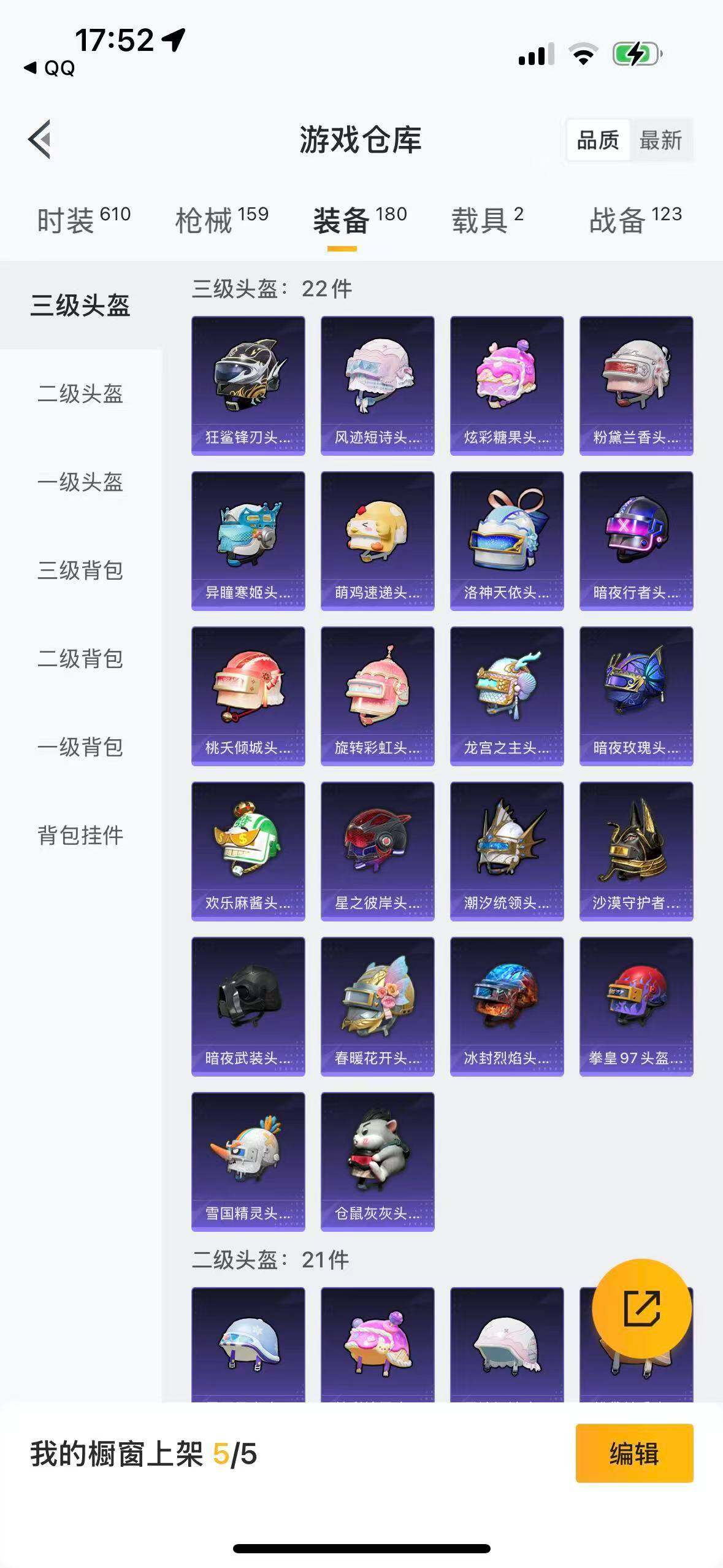The image size is (723, 1568).
Task: Jump to 二级背包 category
Action: click(80, 659)
